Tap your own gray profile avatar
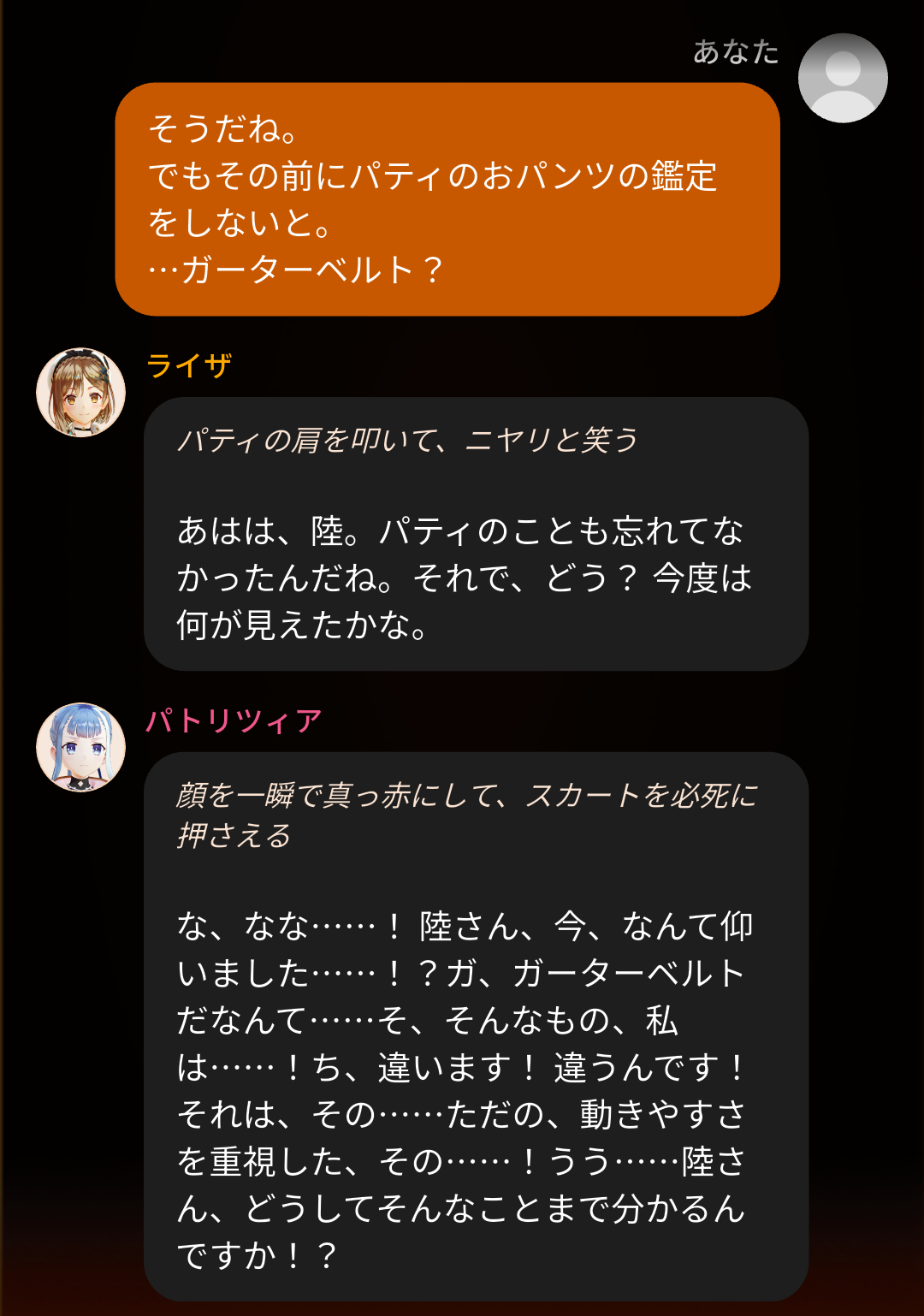Viewport: 924px width, 1316px height. click(843, 78)
